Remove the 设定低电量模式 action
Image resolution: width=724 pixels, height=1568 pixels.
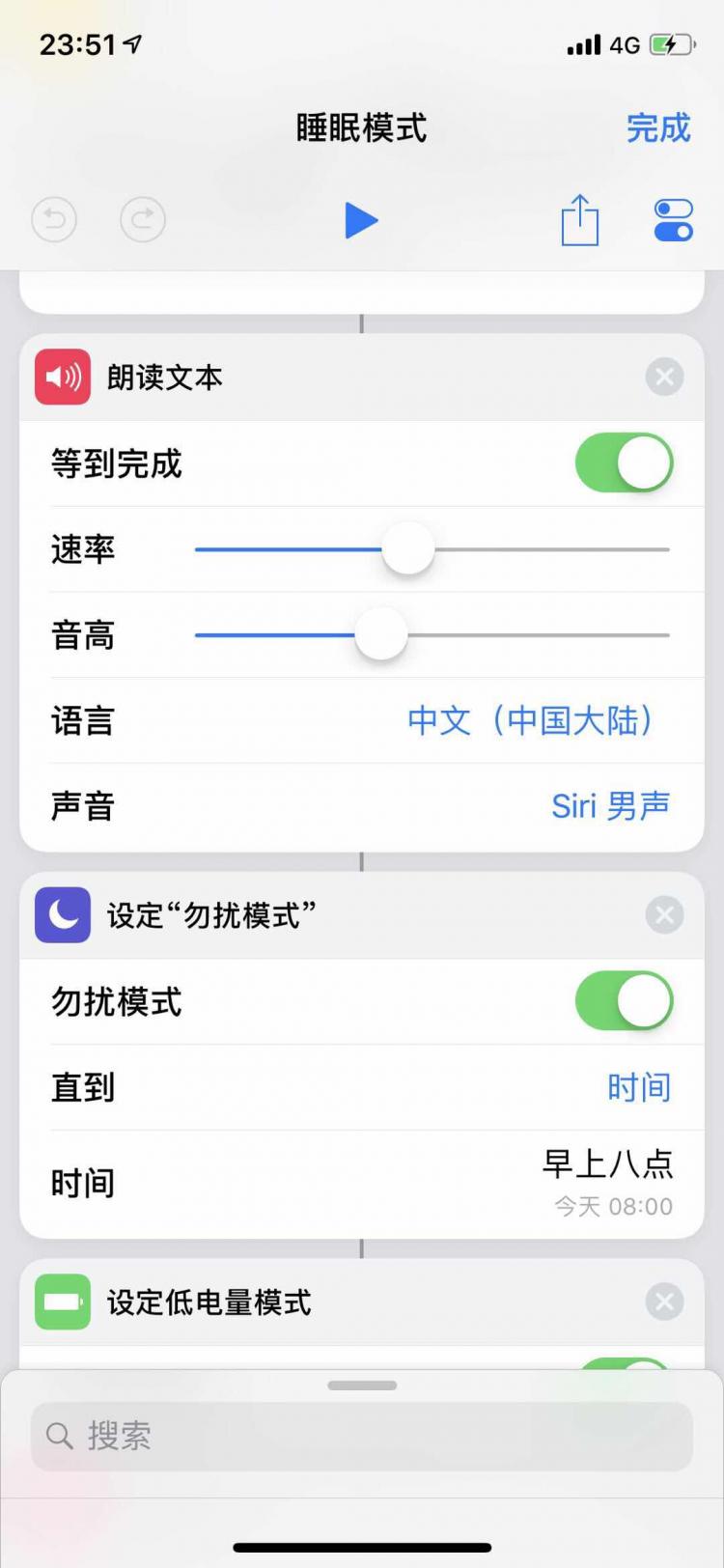tap(664, 1302)
